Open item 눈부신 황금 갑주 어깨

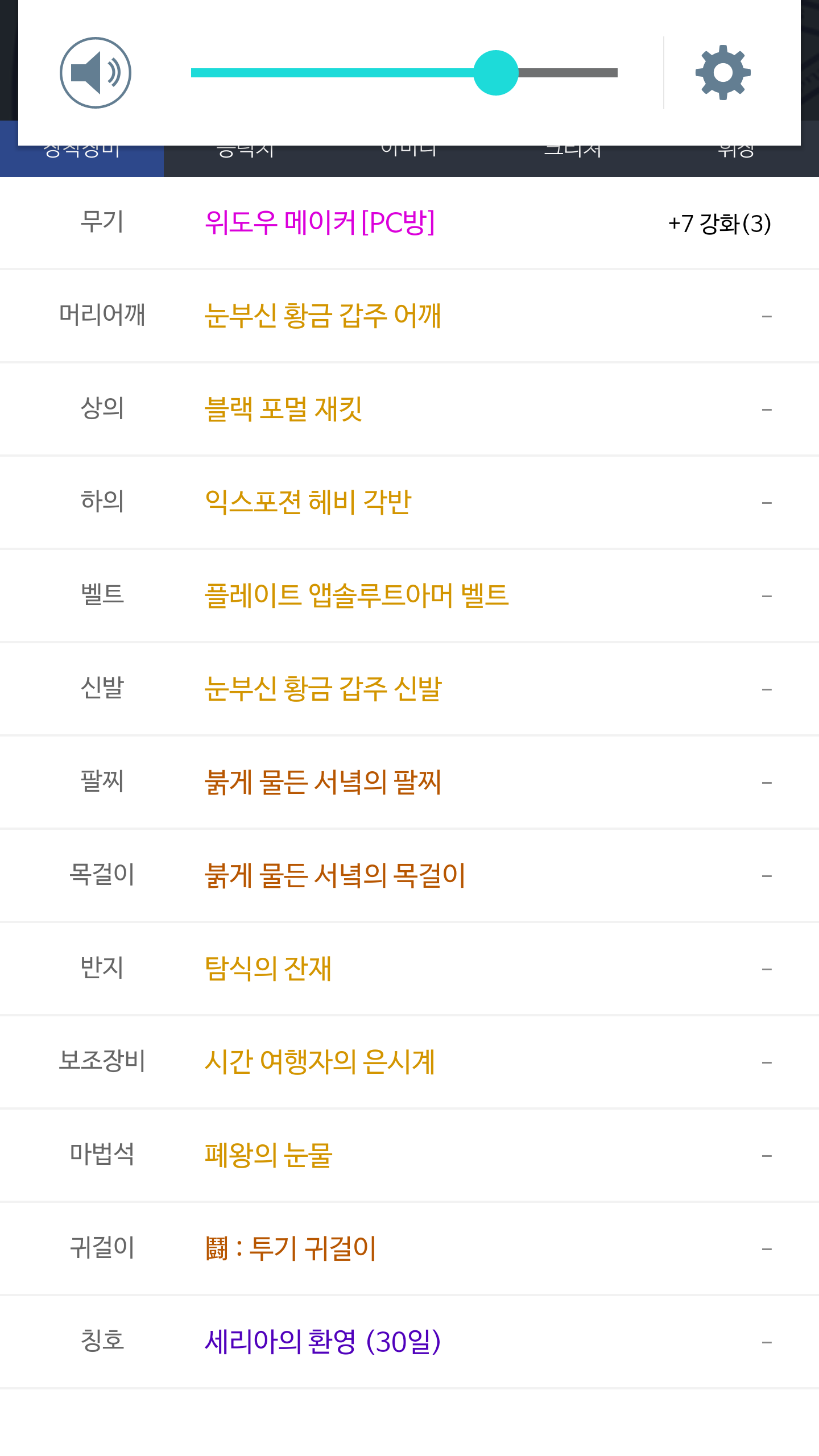click(x=322, y=316)
